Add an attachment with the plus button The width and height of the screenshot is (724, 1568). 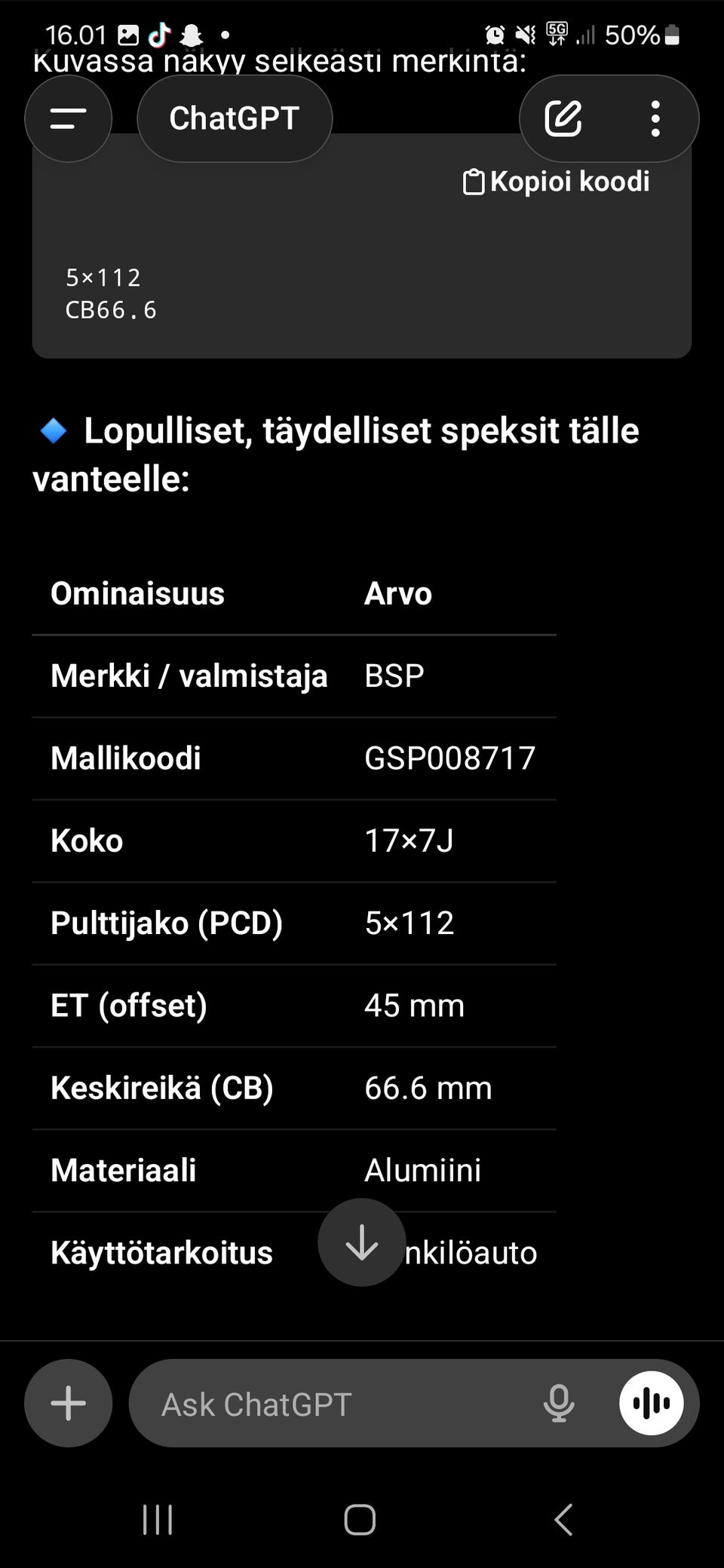pos(68,1403)
